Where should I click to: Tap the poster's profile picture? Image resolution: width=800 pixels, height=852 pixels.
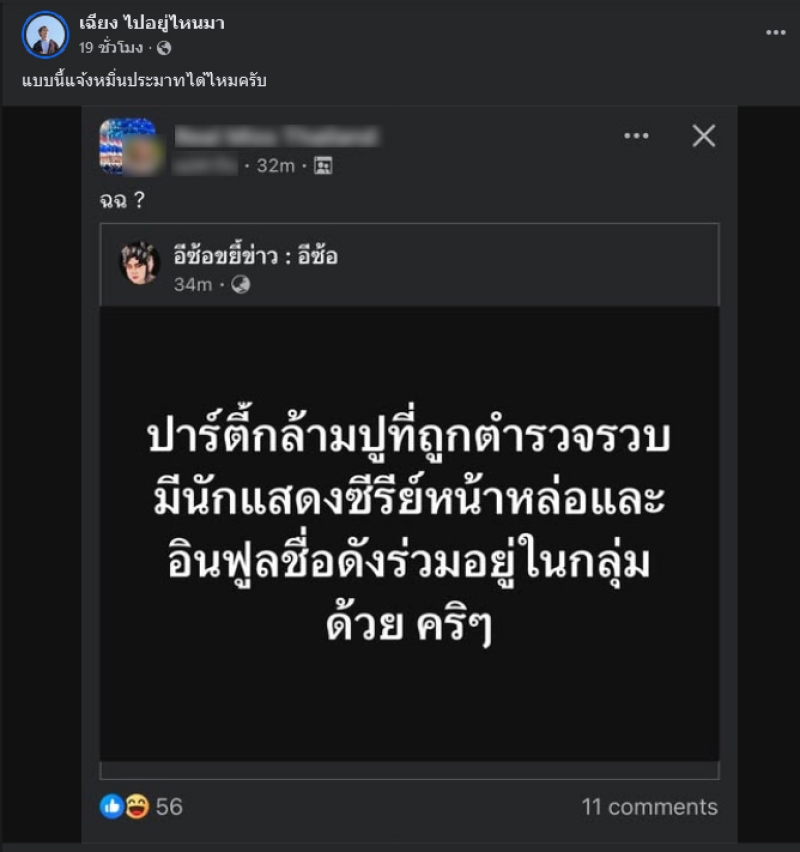click(45, 35)
